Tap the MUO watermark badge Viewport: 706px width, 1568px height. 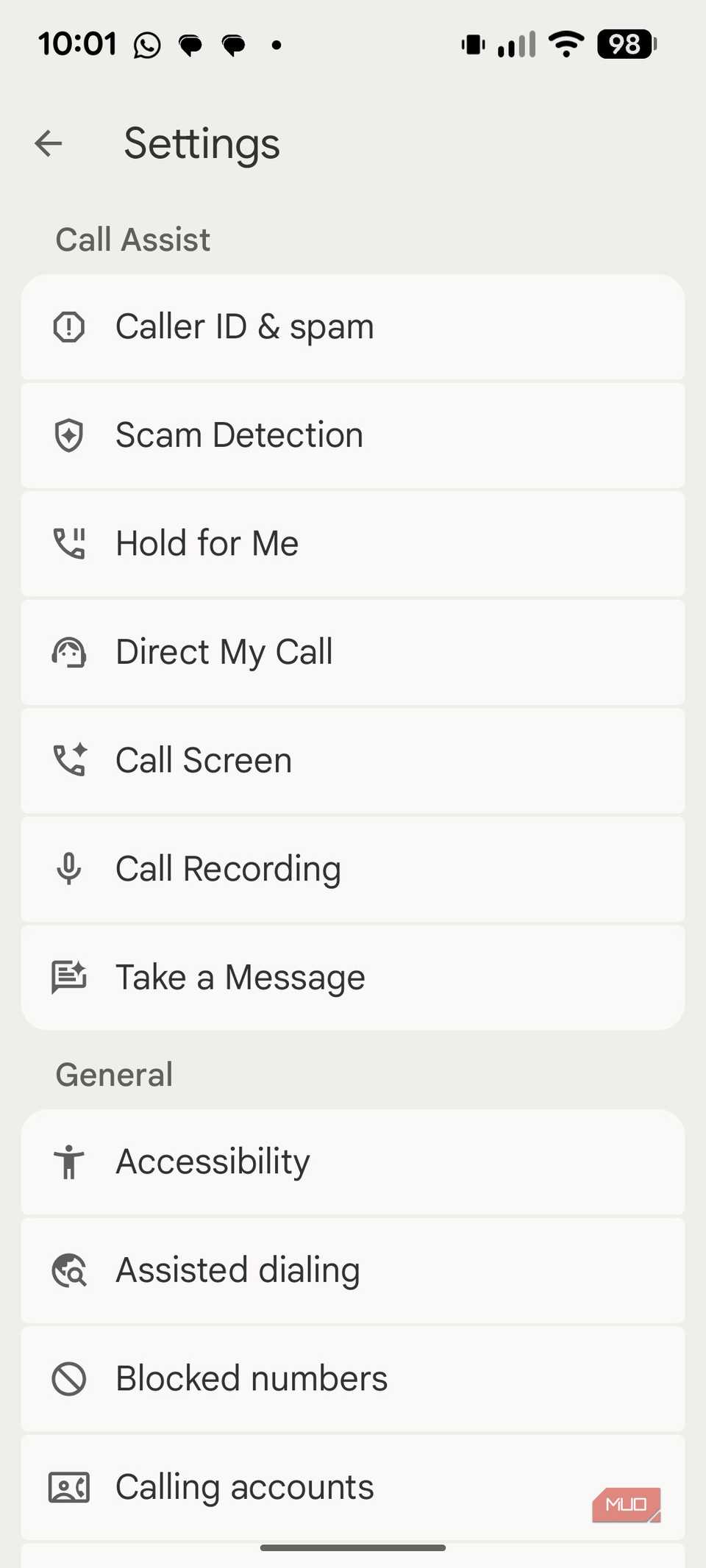point(626,1506)
